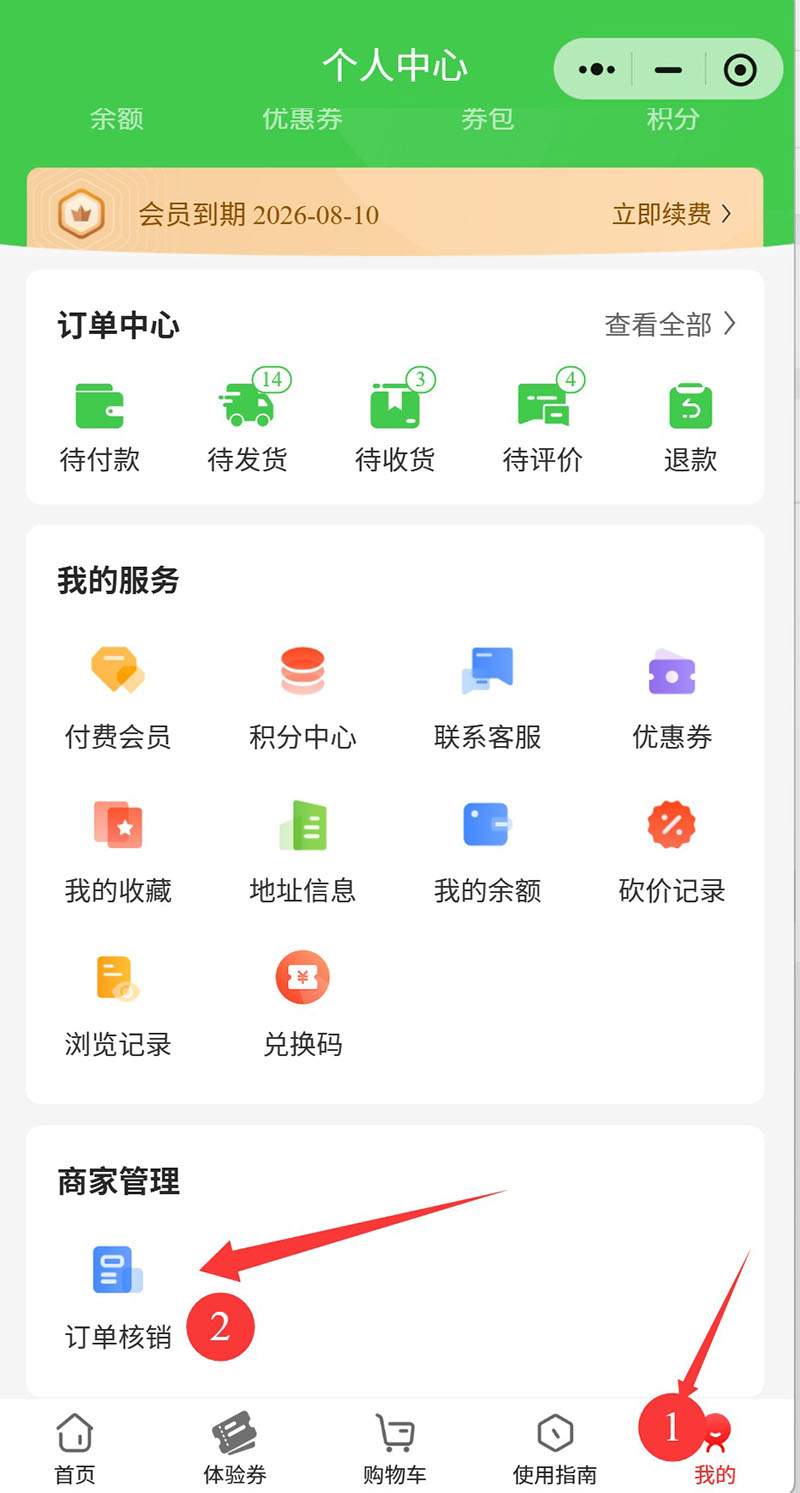Switch to the 首页 tab
Image resolution: width=800 pixels, height=1493 pixels.
tap(75, 1448)
